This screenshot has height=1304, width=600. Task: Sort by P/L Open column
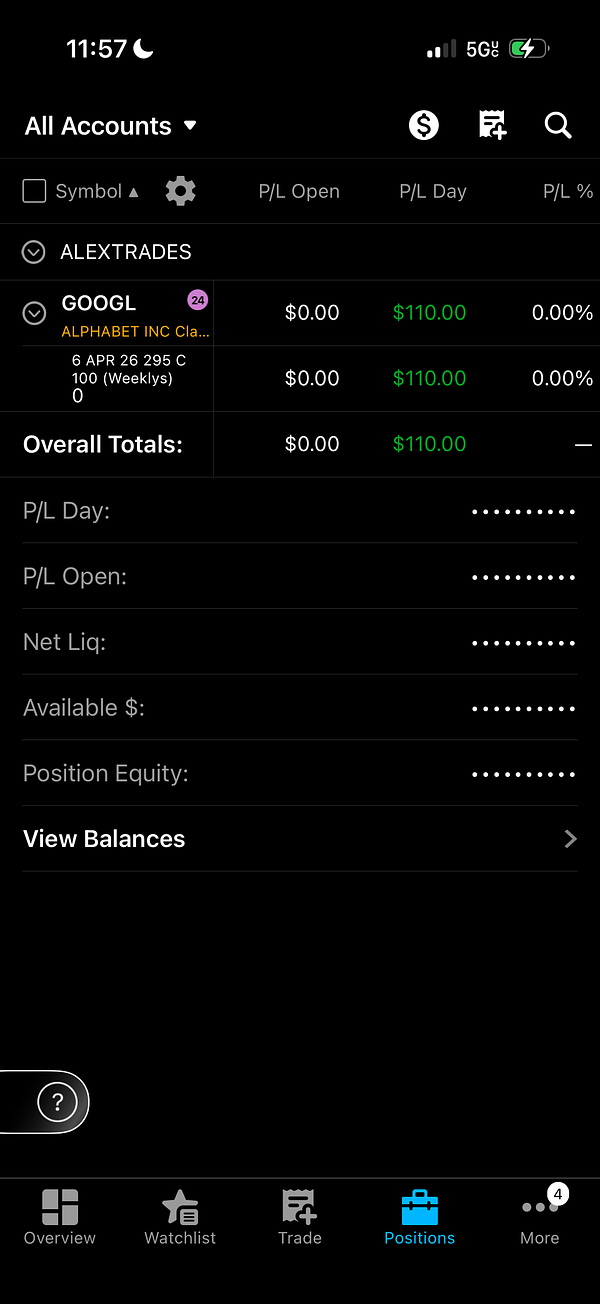[299, 191]
